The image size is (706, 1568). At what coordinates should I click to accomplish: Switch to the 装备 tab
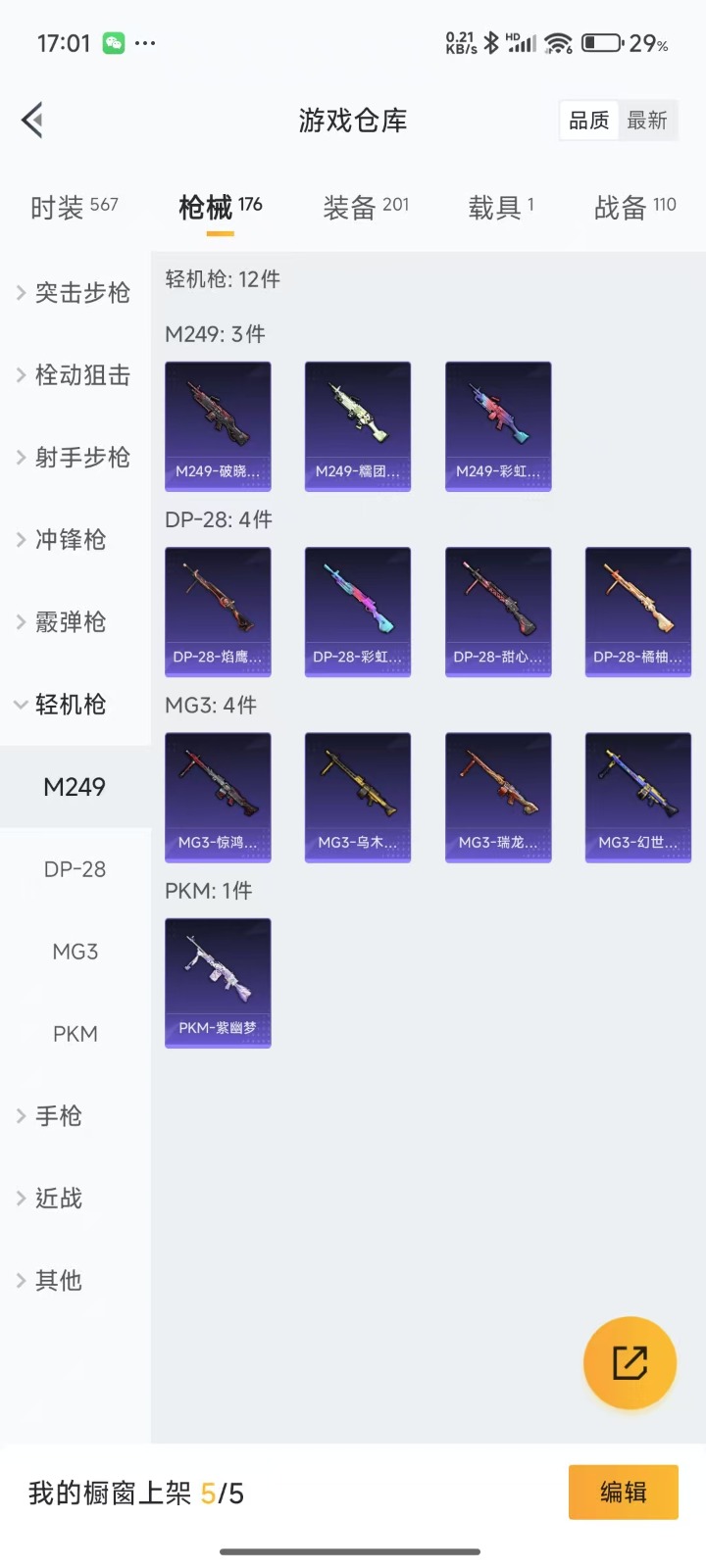[x=365, y=207]
